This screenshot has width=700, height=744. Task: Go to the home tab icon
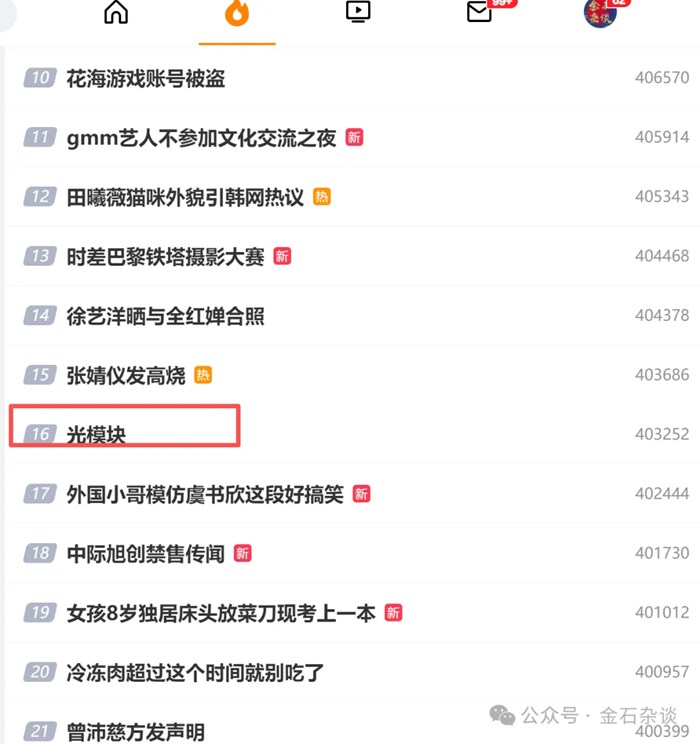point(116,12)
